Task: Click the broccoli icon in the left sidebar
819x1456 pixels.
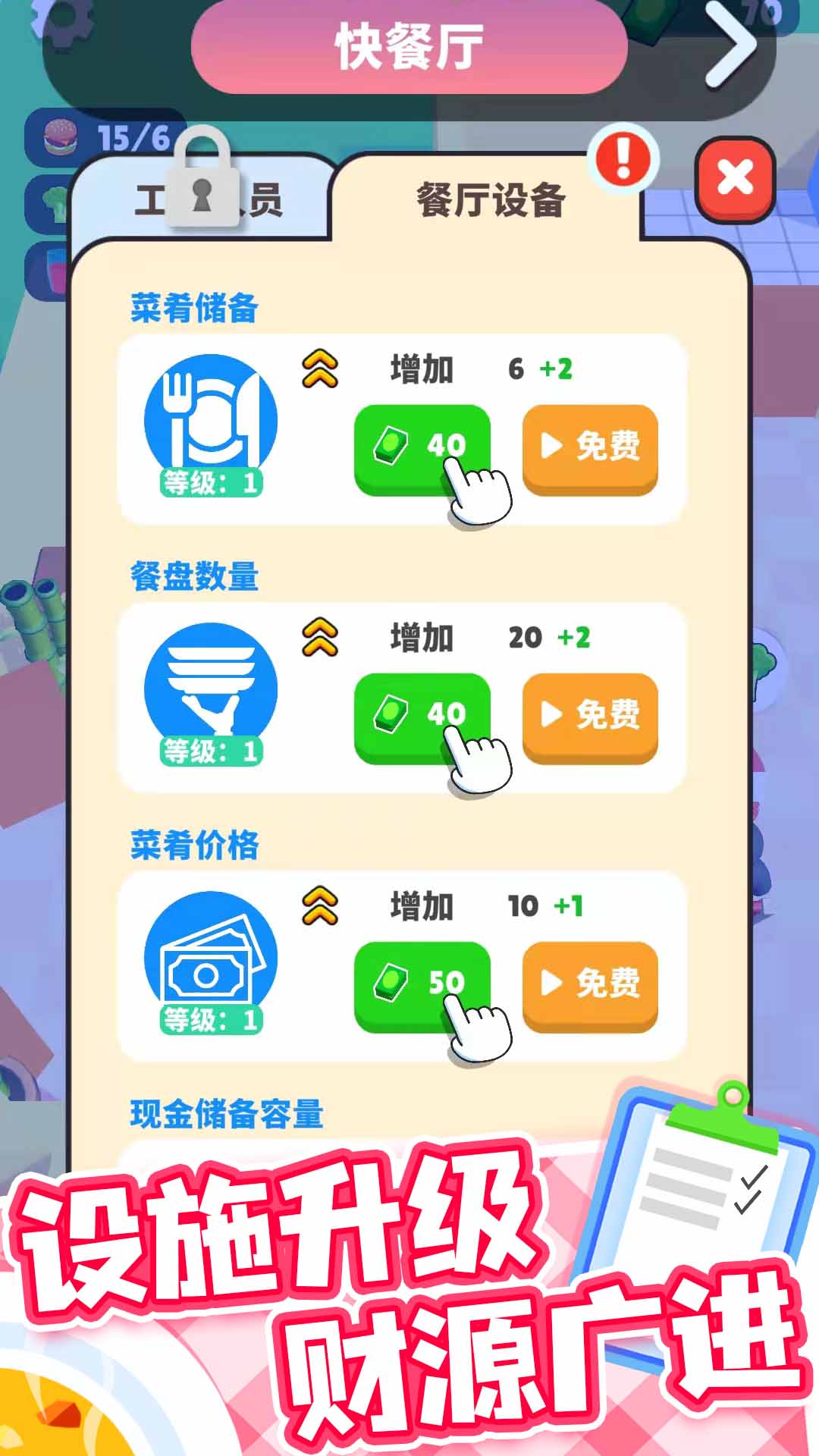Action: [53, 205]
